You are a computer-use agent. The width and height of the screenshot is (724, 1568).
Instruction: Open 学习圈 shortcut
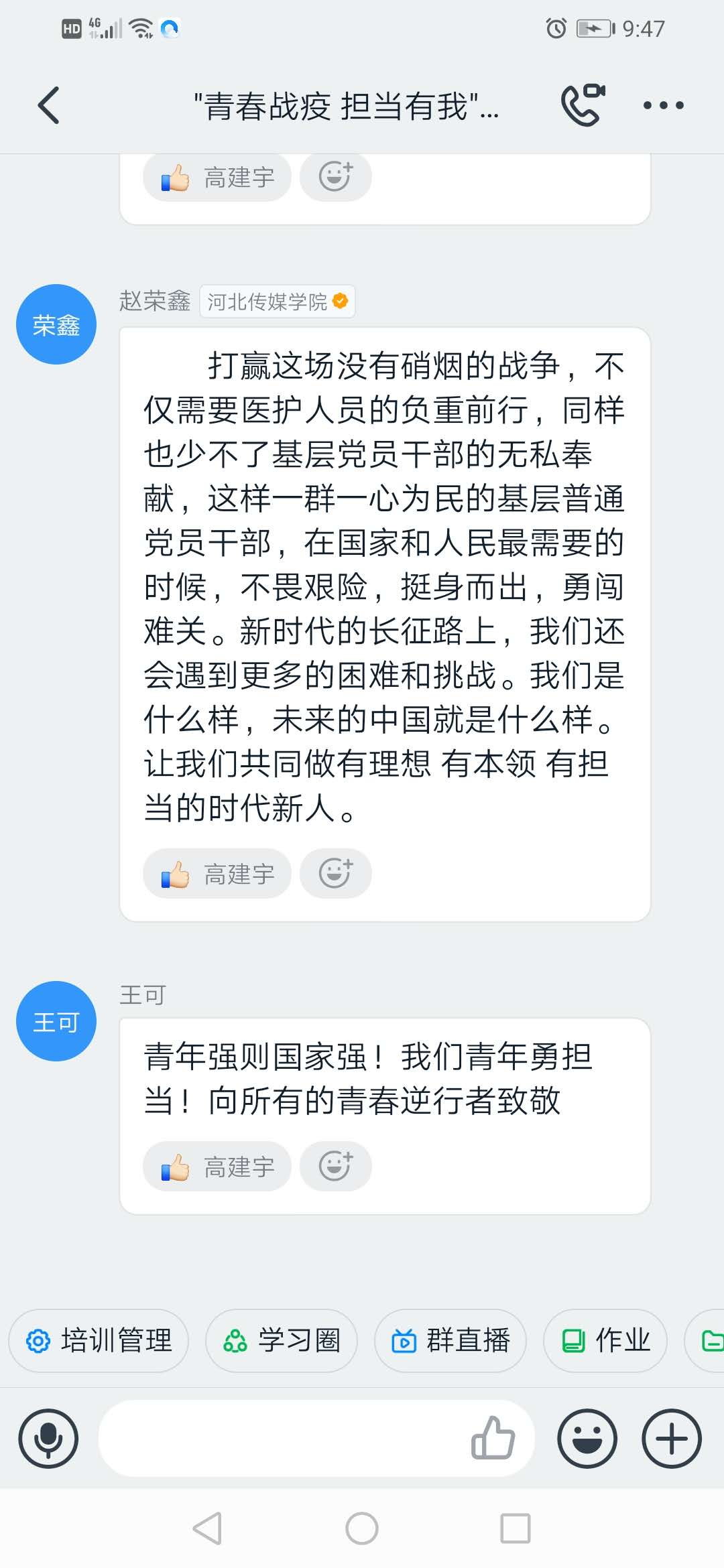click(x=282, y=1341)
